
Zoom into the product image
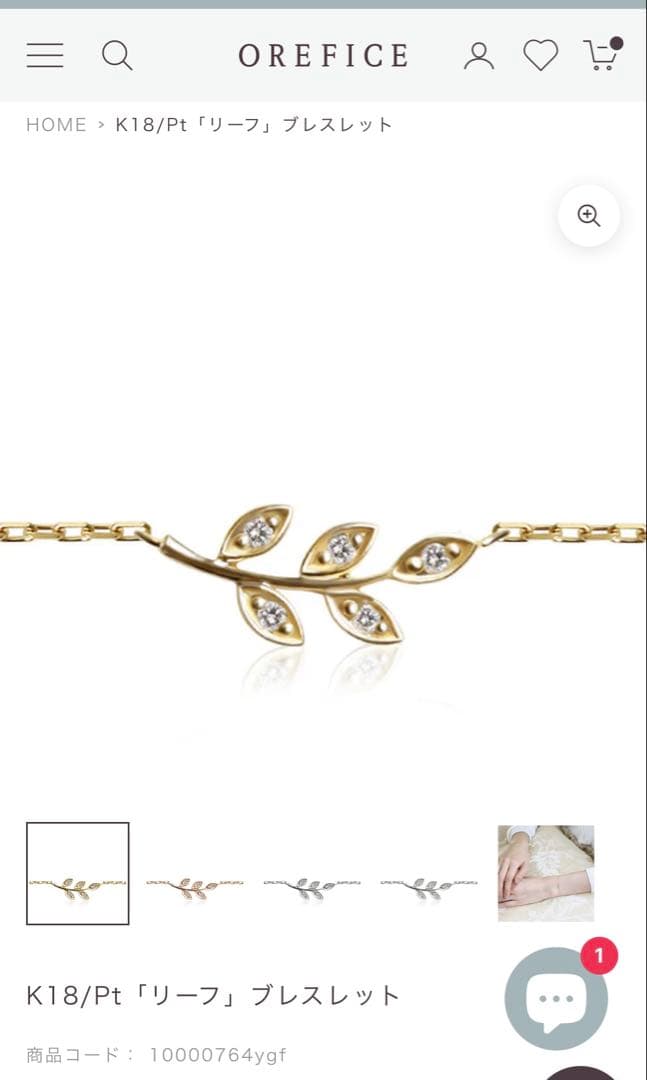[x=589, y=216]
